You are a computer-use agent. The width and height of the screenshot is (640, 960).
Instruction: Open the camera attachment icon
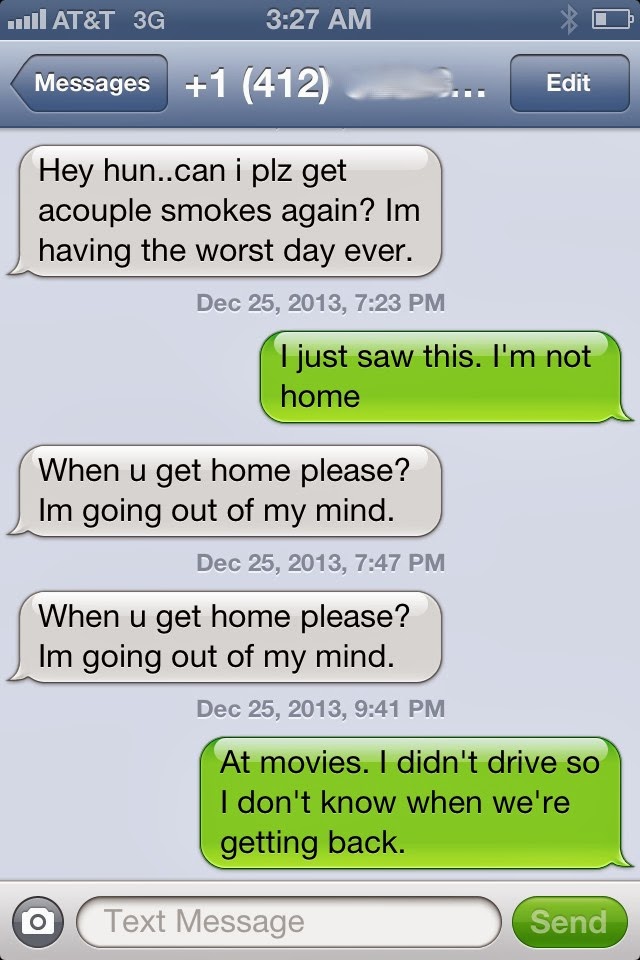click(x=38, y=921)
